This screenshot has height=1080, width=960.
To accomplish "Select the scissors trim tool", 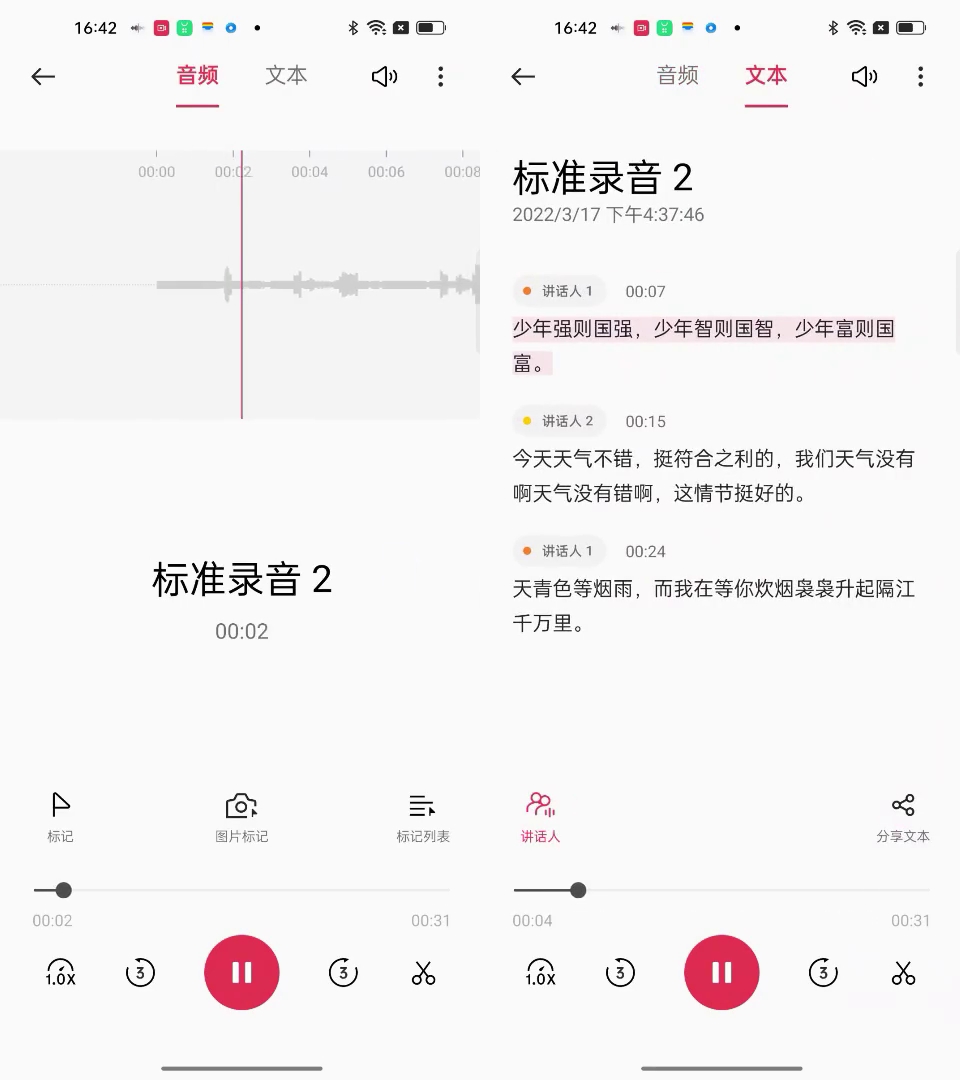I will [422, 971].
